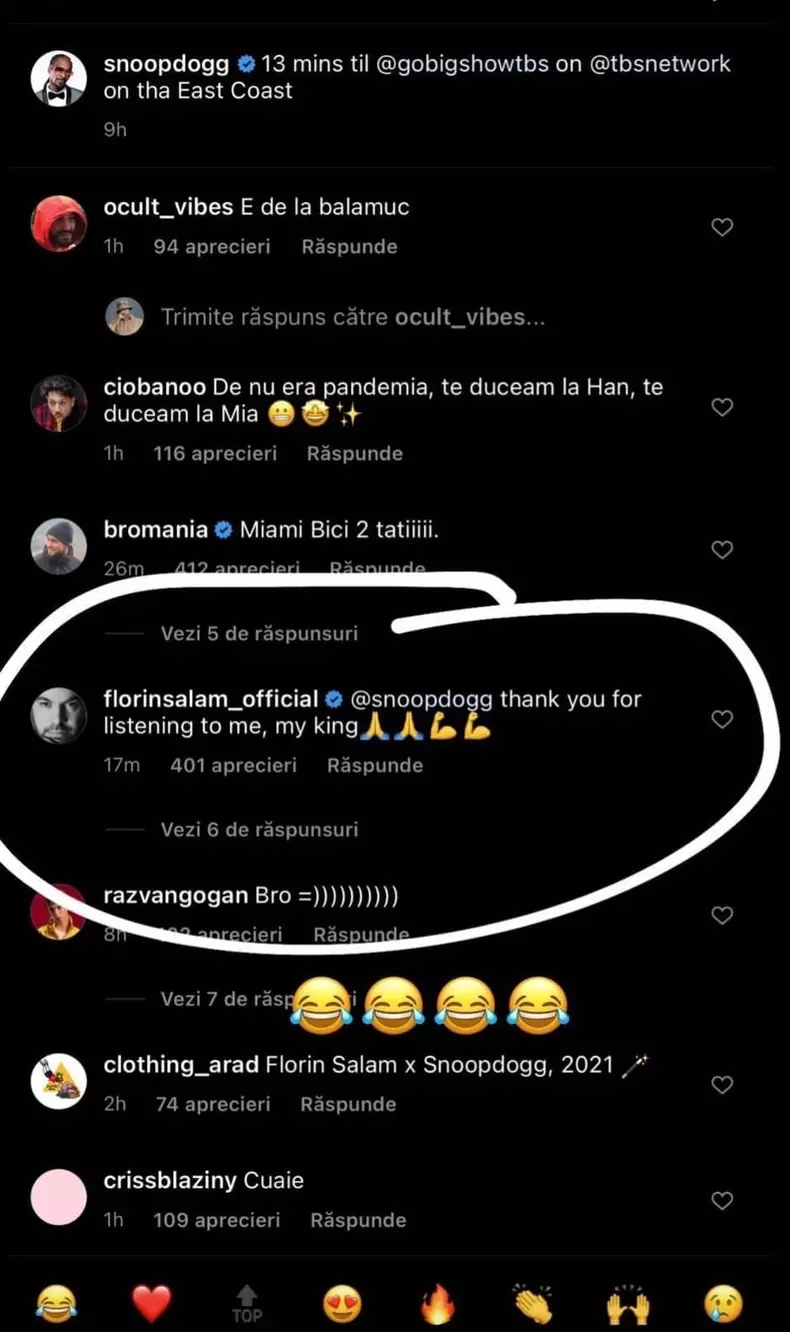Expand Vezi 5 de răspunsuri
Image resolution: width=790 pixels, height=1332 pixels.
[258, 634]
